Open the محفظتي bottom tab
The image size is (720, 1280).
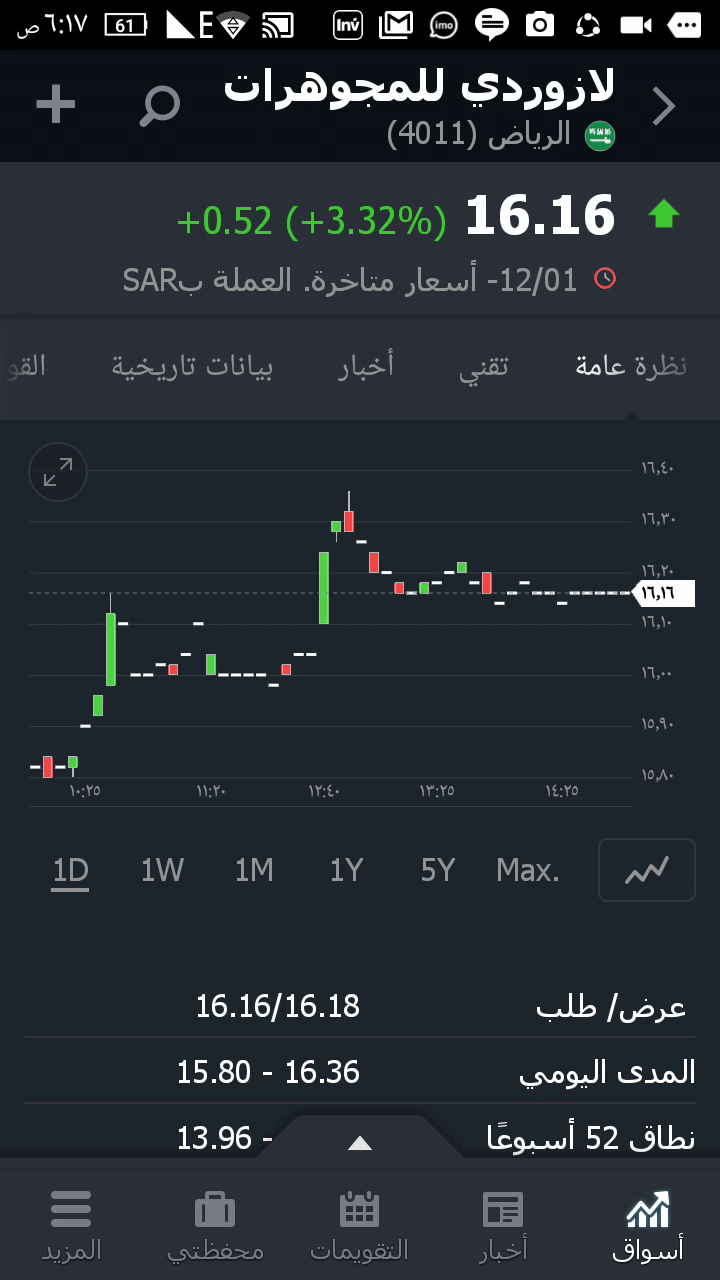215,1225
